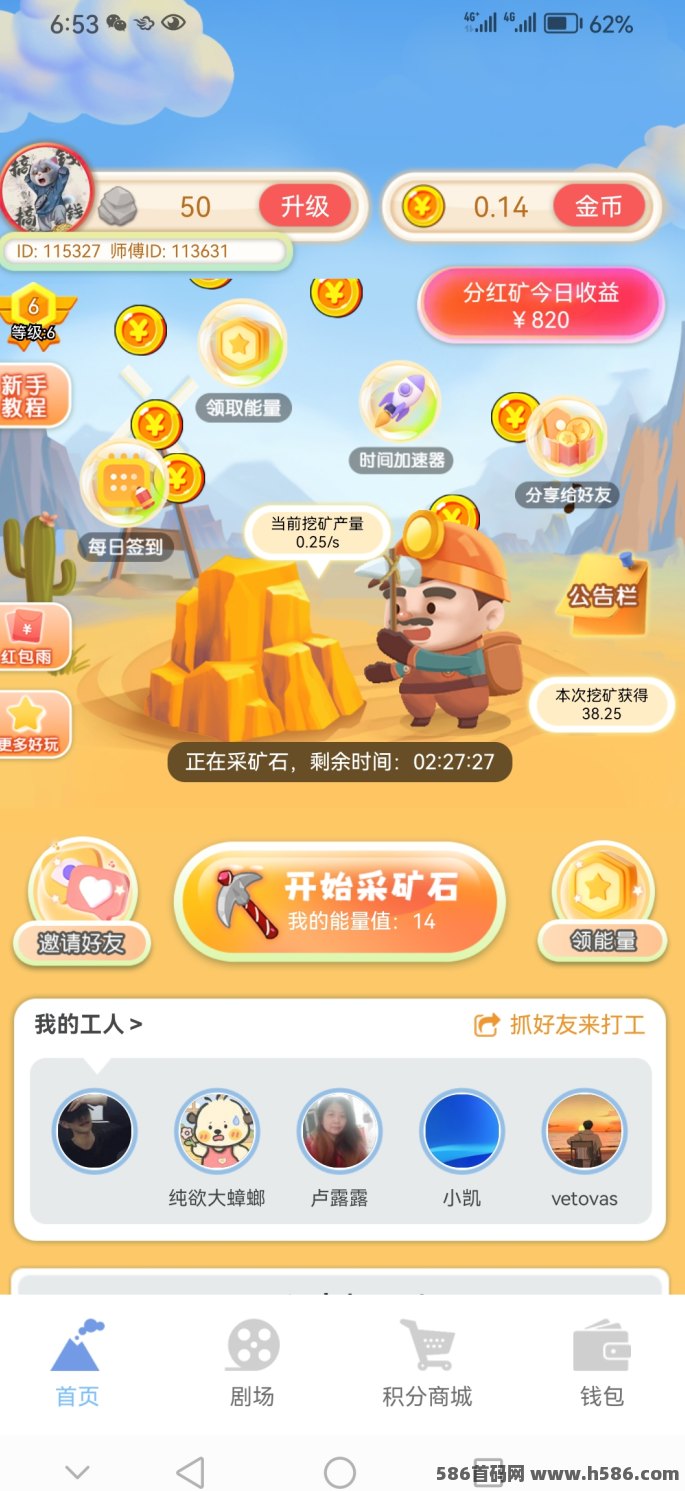Open 我的工人 my workers list
This screenshot has height=1491, width=685.
click(88, 1024)
